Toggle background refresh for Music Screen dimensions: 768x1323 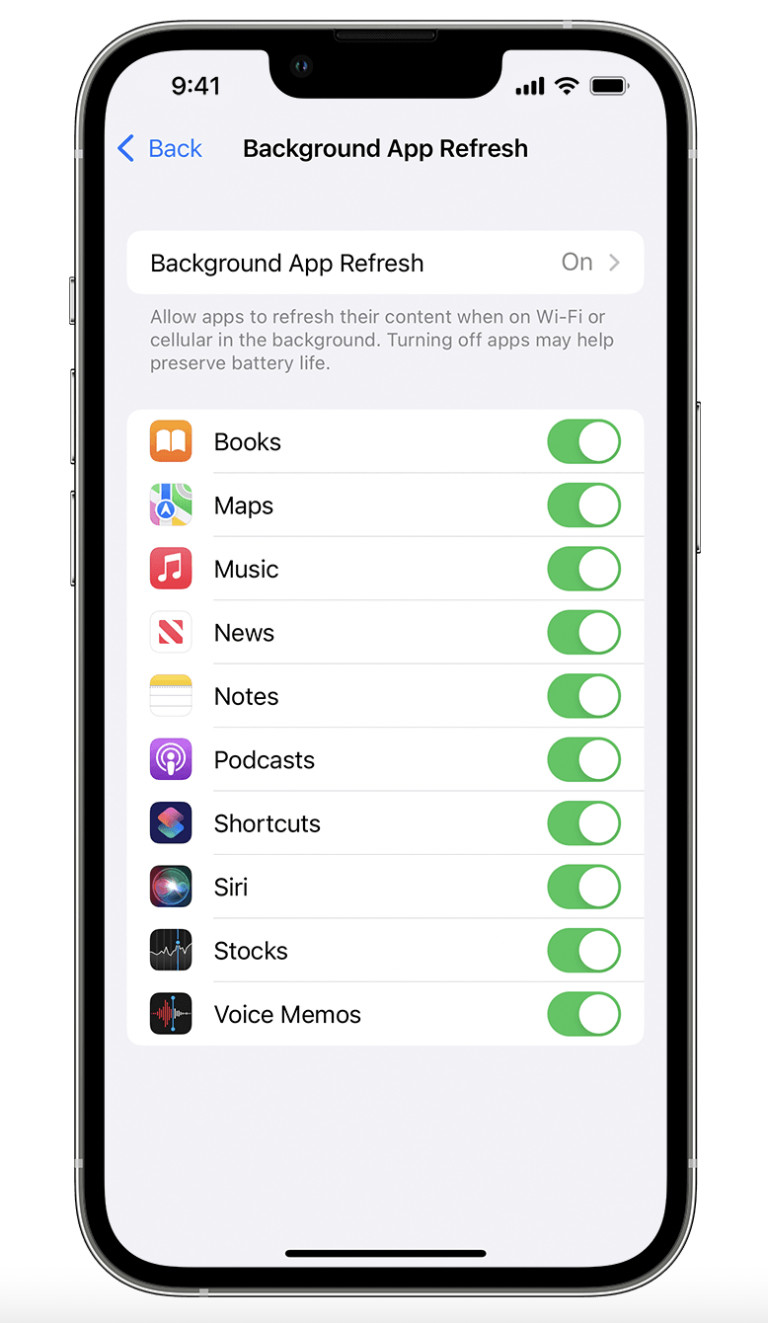583,569
